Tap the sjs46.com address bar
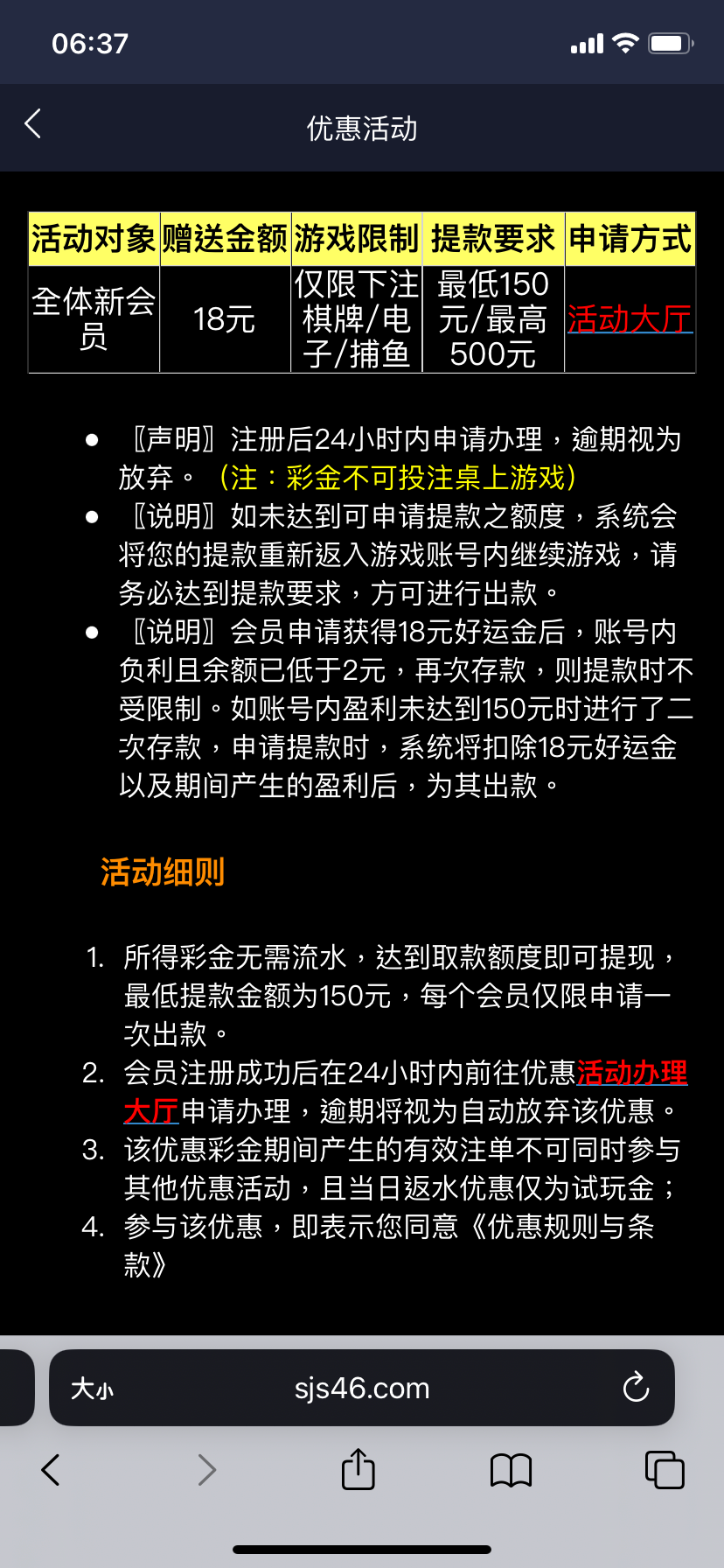The height and width of the screenshot is (1568, 724). point(362,1389)
